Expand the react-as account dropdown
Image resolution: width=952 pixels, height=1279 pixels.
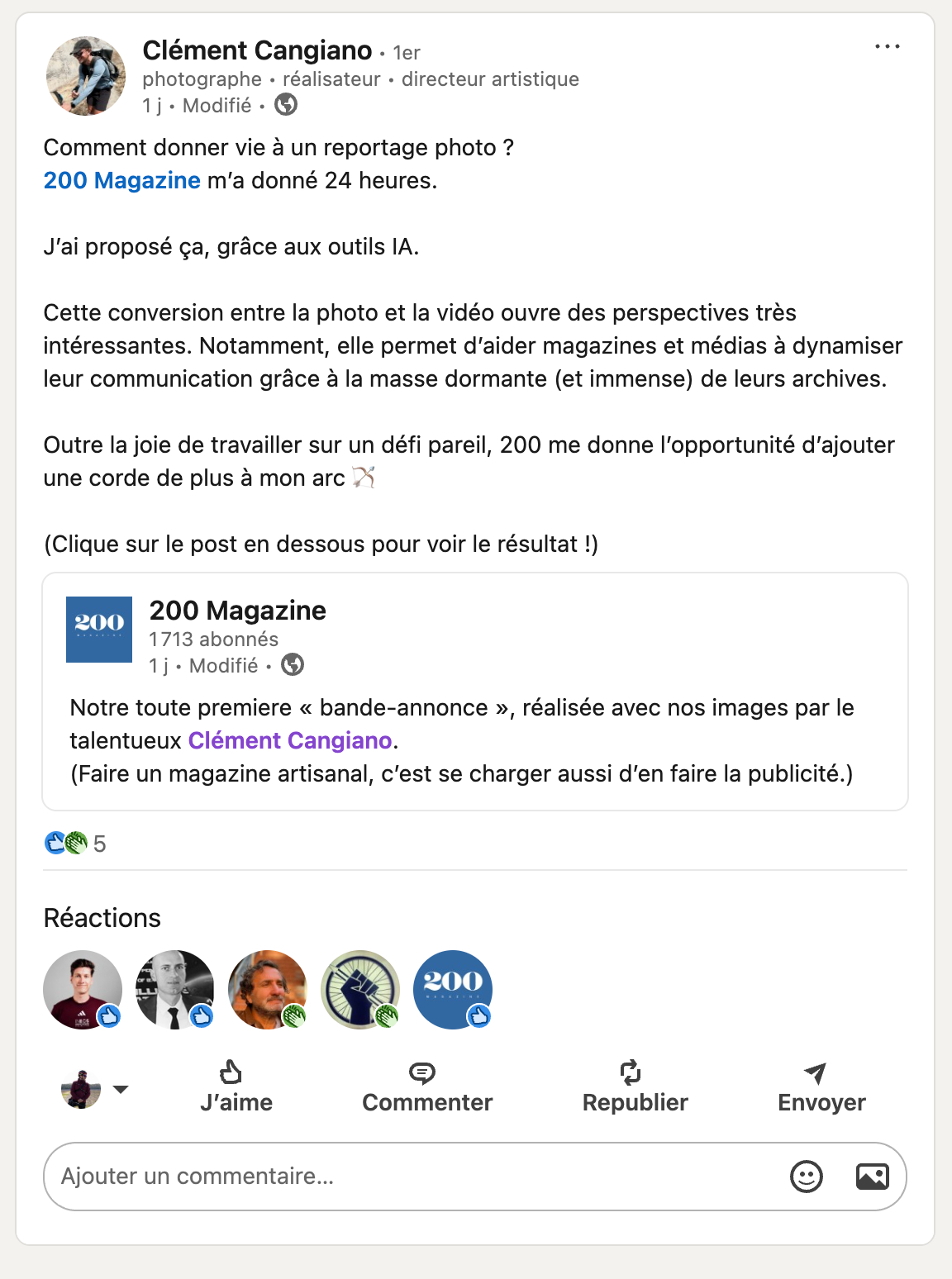pos(121,1089)
